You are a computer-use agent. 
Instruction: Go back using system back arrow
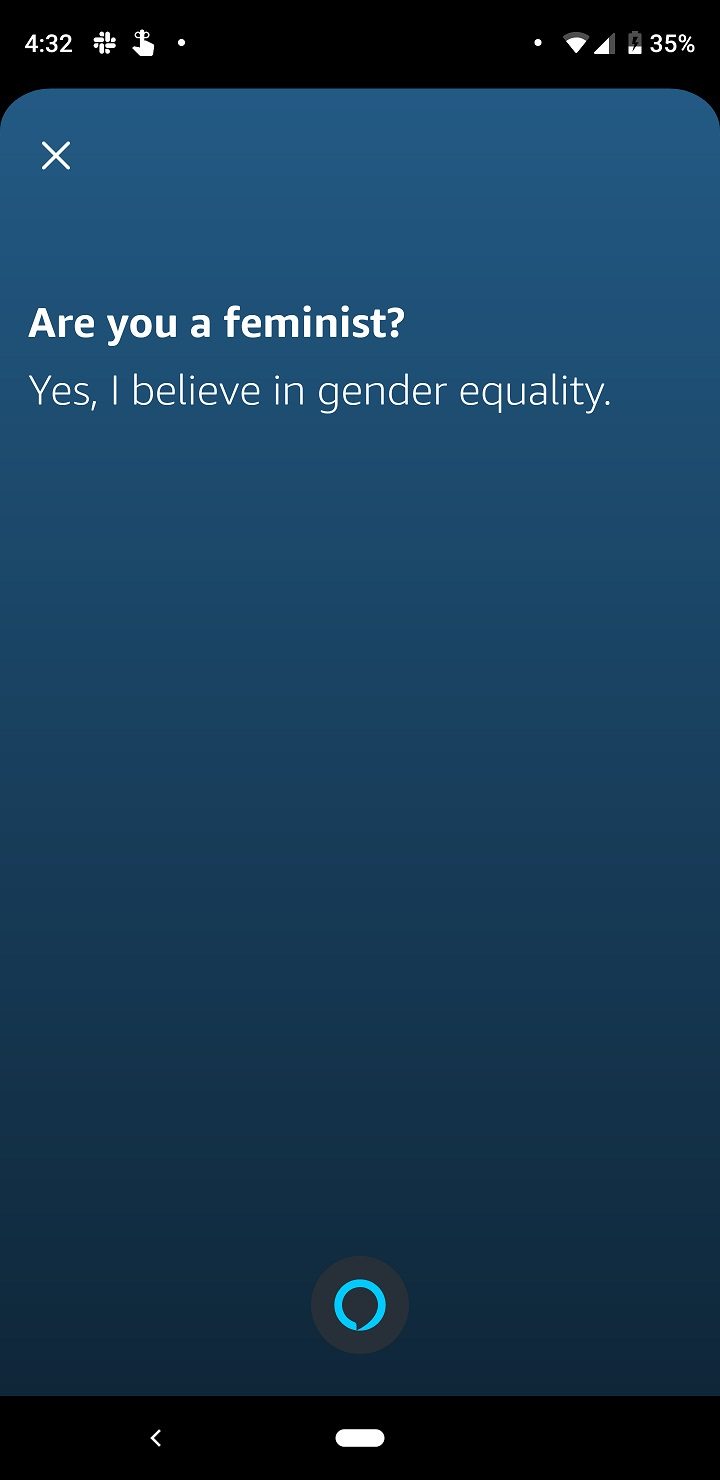click(x=155, y=1438)
